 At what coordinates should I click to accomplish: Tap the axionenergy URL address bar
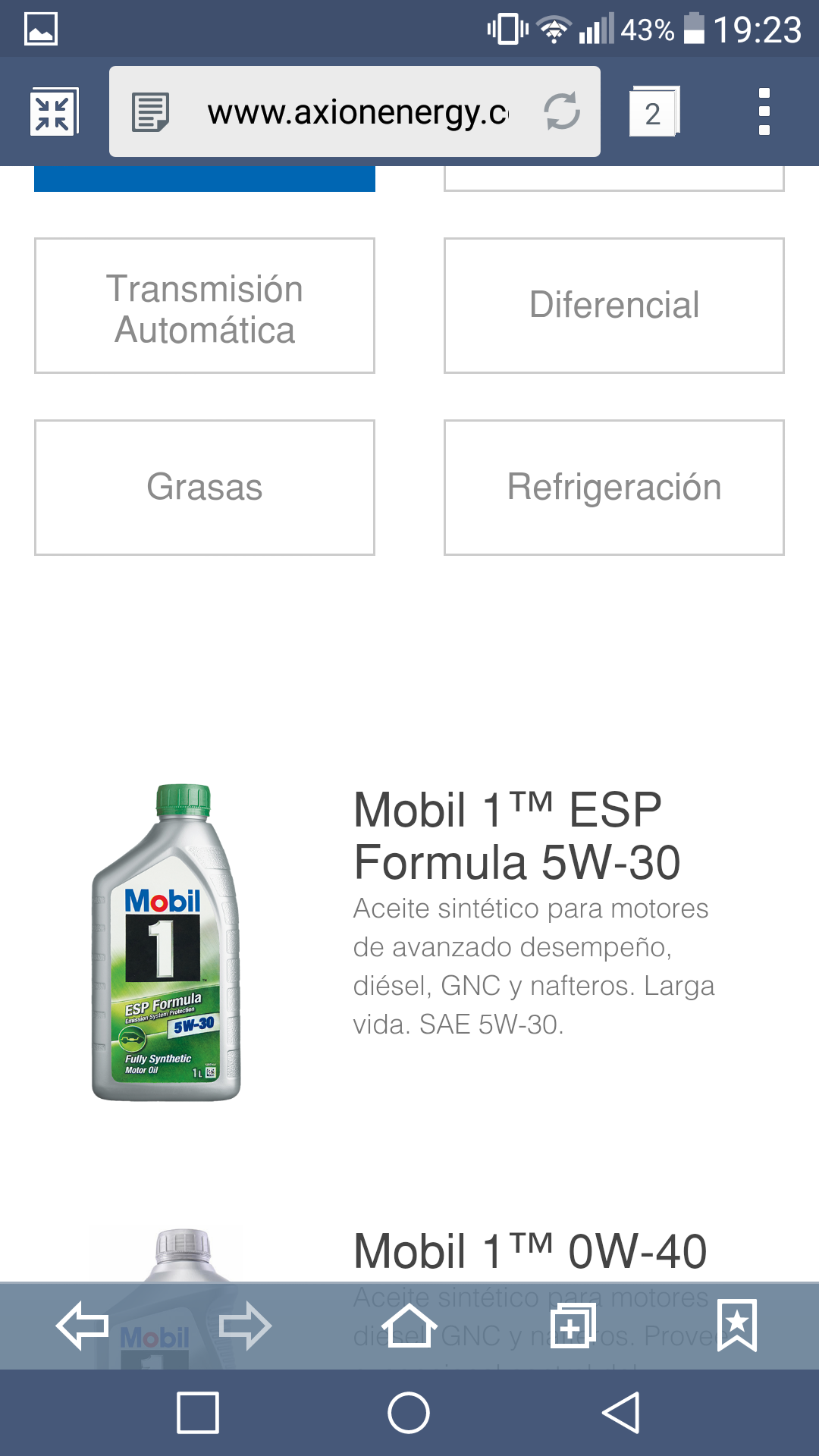(356, 112)
